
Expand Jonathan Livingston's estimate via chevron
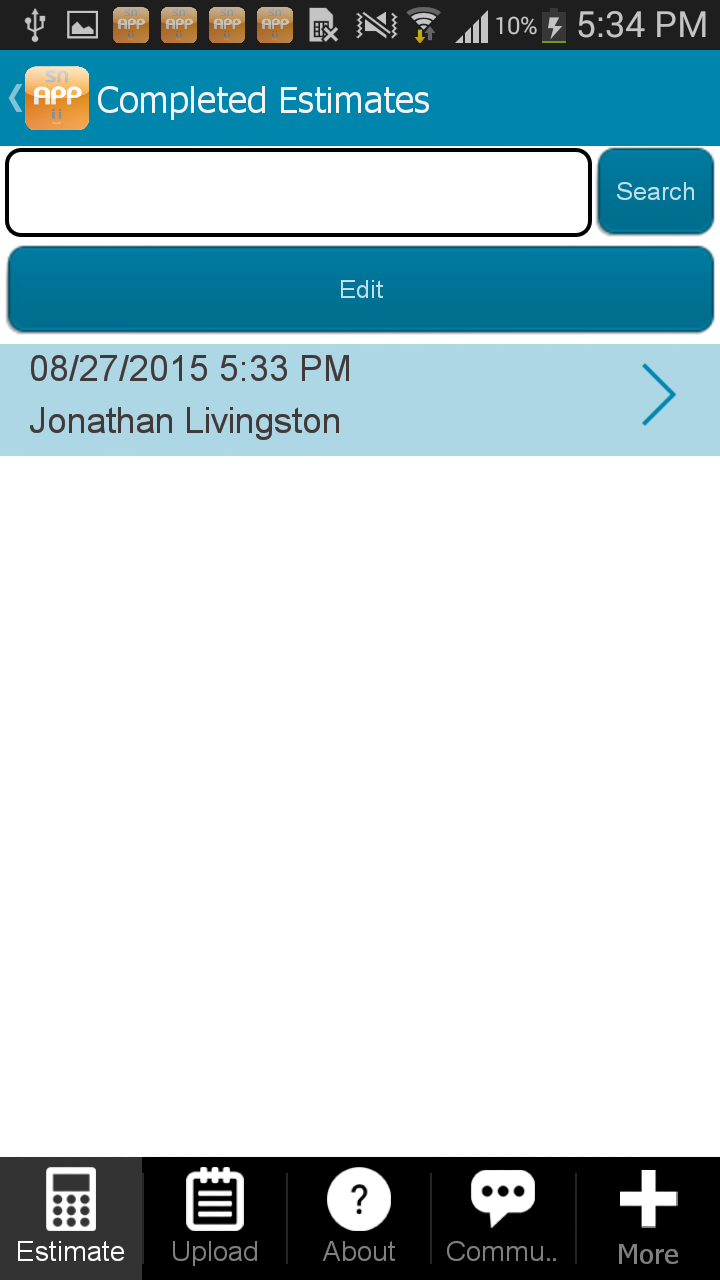coord(658,394)
